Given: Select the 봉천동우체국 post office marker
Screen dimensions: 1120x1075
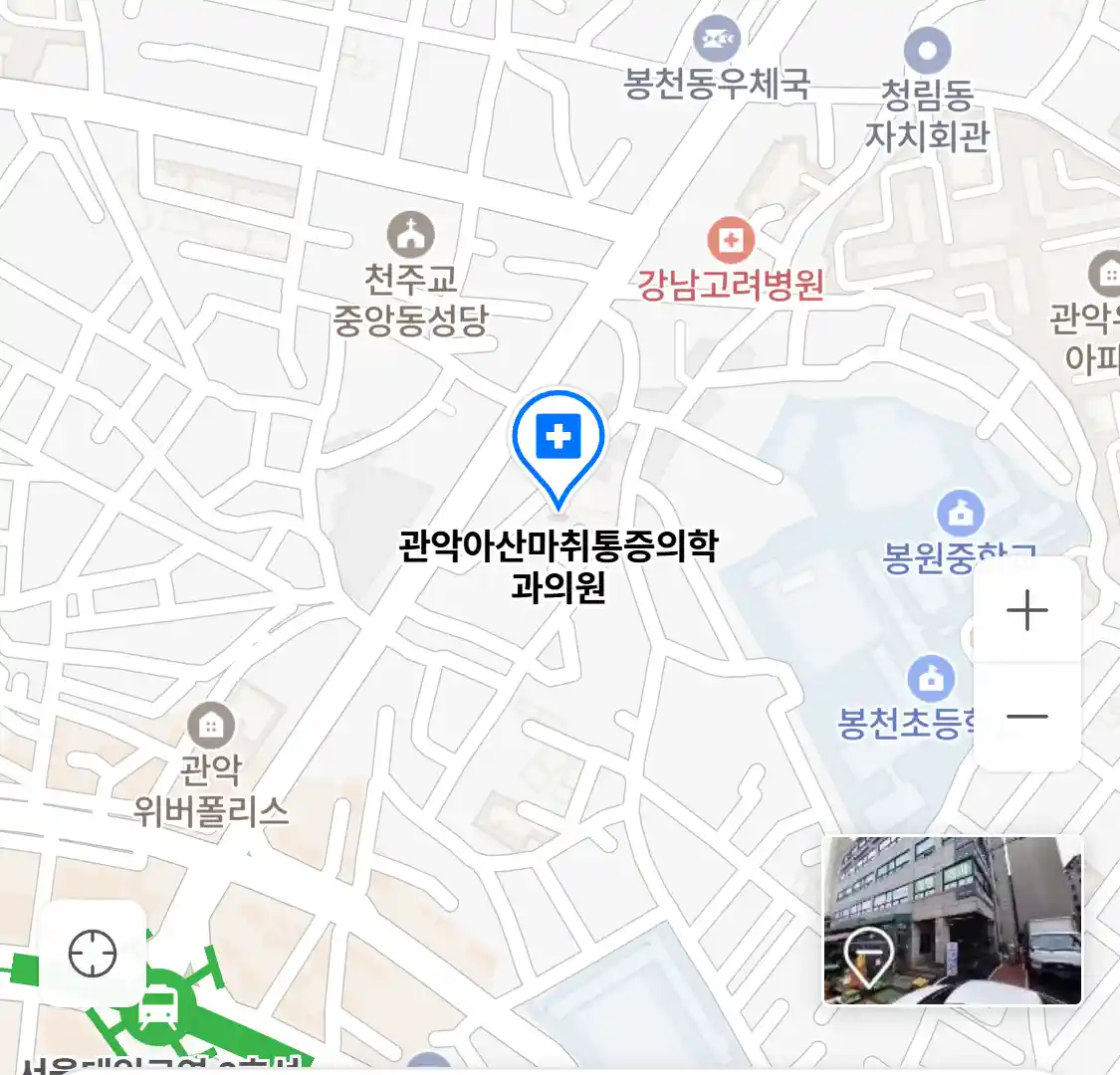Looking at the screenshot, I should click(717, 40).
